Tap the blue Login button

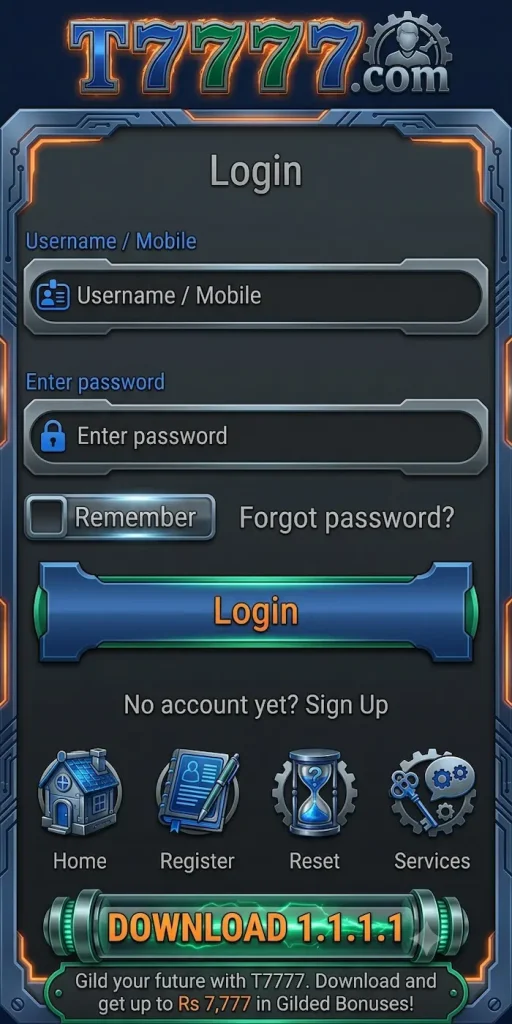point(255,612)
